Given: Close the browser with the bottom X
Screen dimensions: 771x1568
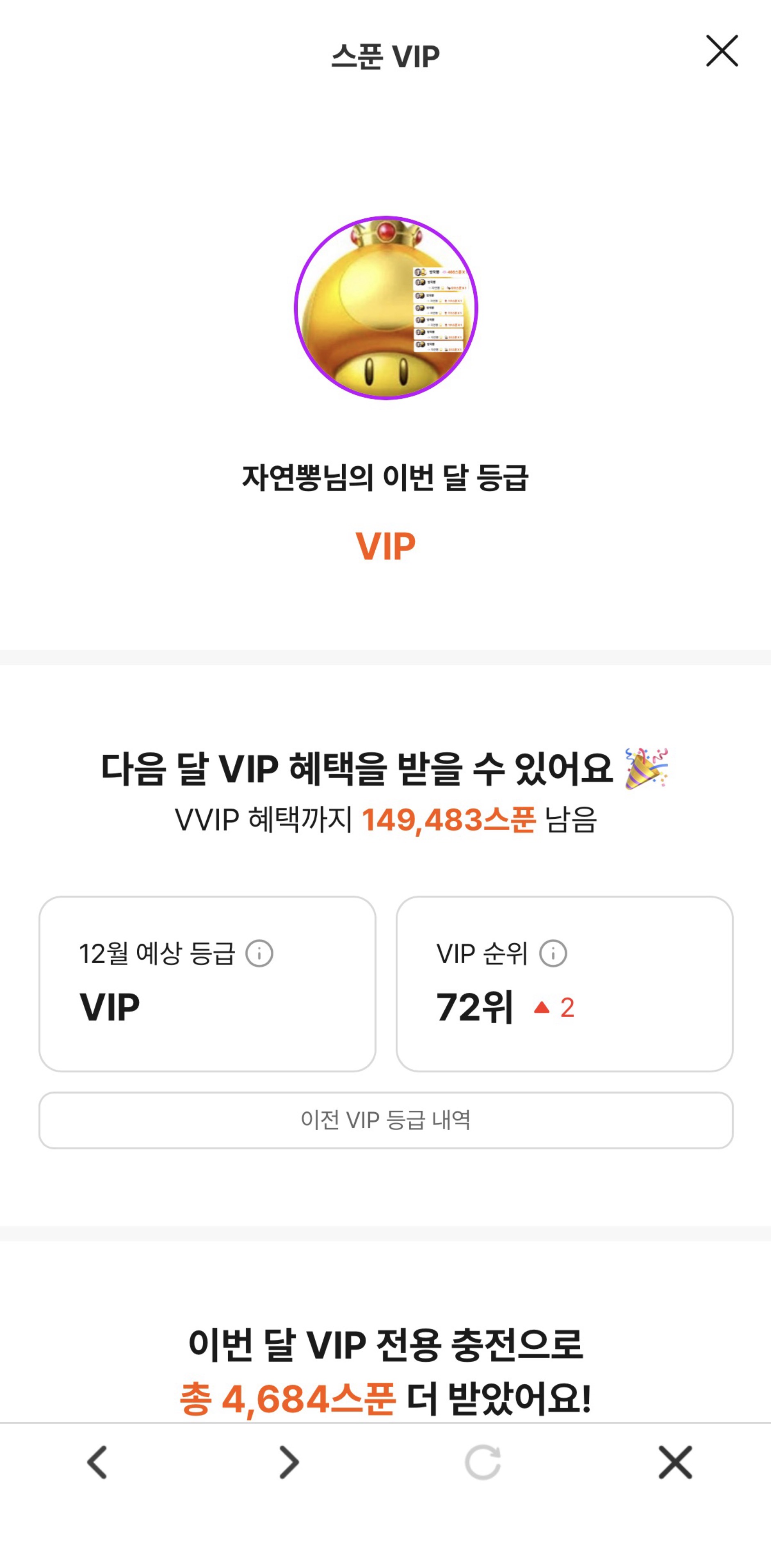Looking at the screenshot, I should coord(675,1462).
